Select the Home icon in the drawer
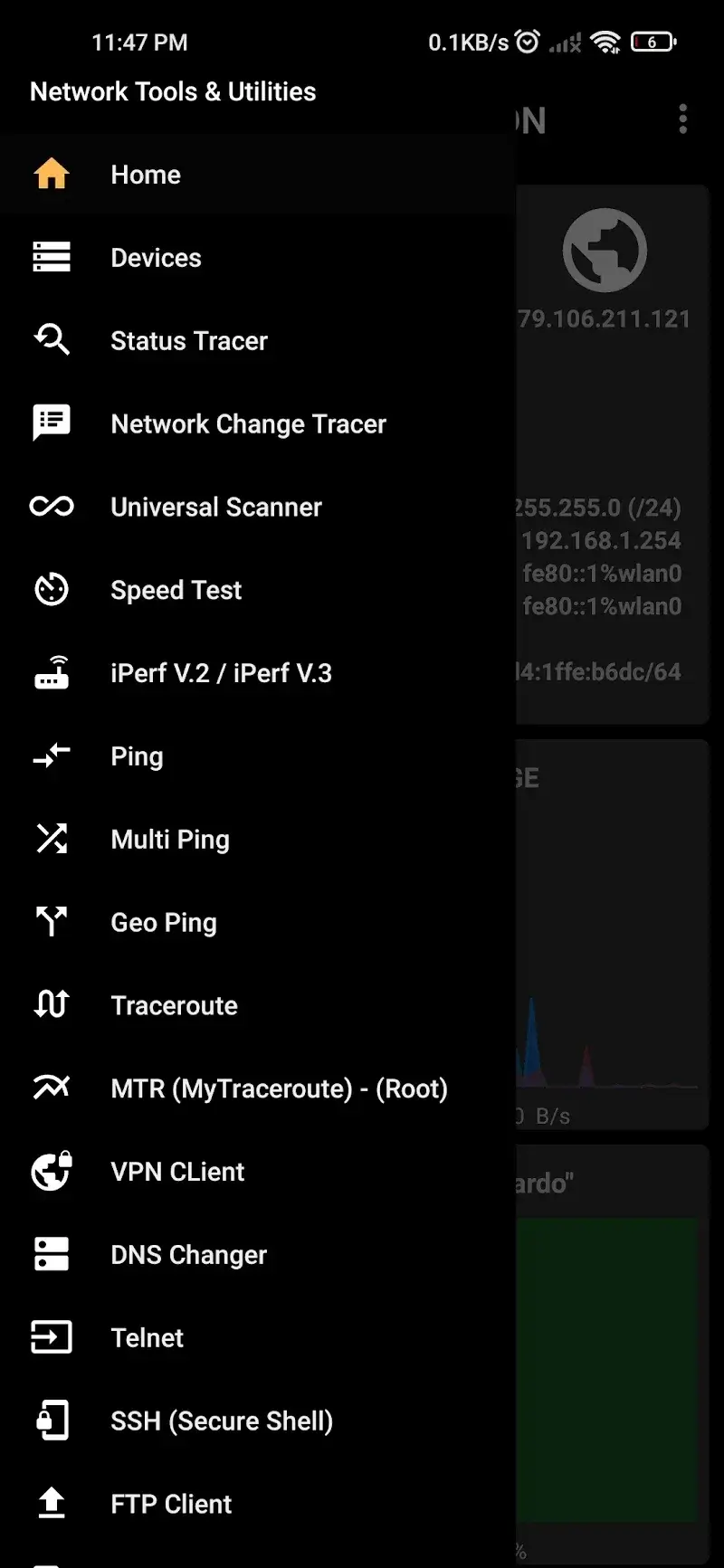724x1568 pixels. (x=52, y=174)
